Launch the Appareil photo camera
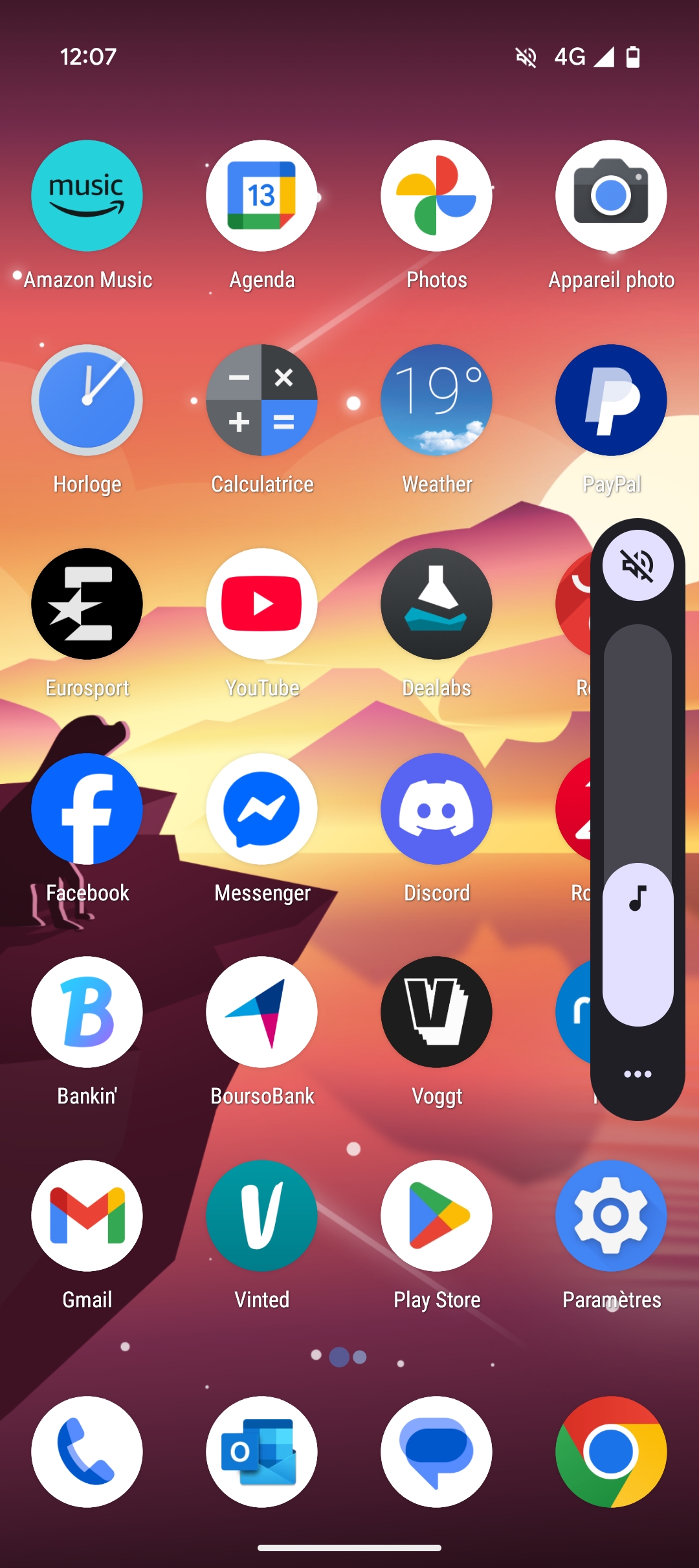This screenshot has width=699, height=1568. pos(611,196)
